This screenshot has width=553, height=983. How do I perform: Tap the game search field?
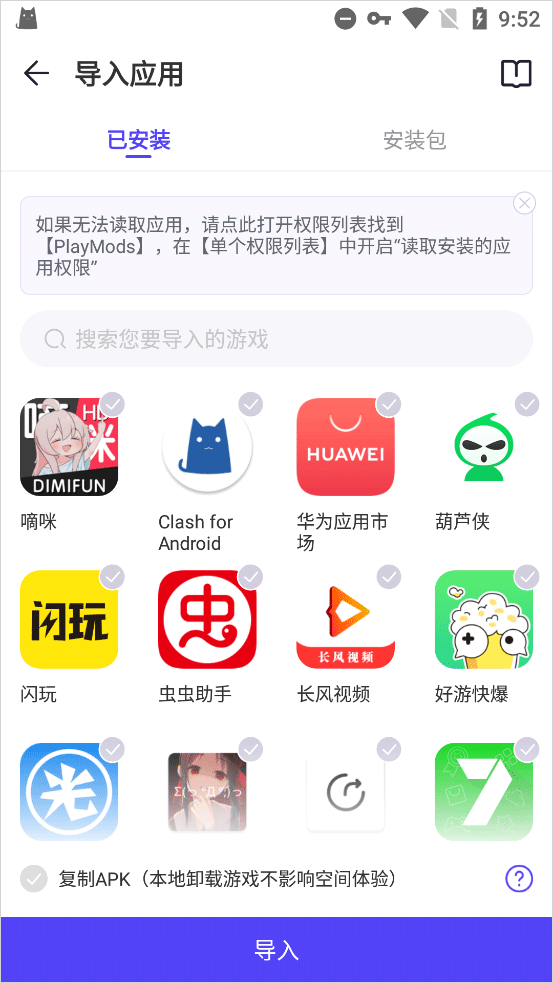pos(276,339)
